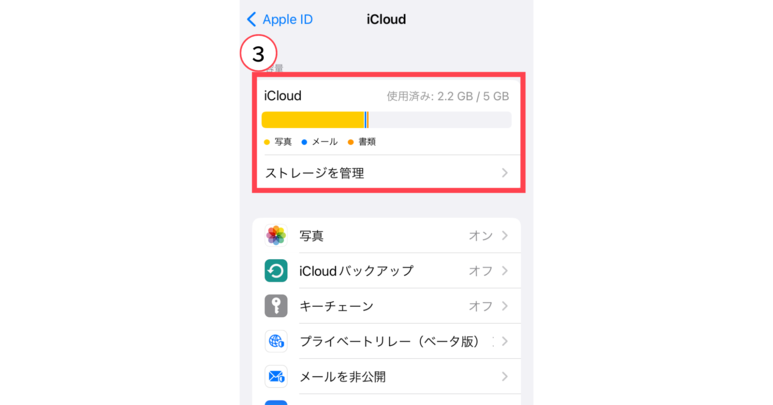The height and width of the screenshot is (405, 773).
Task: Open the 写真 (Photos) iCloud setting
Action: [386, 236]
